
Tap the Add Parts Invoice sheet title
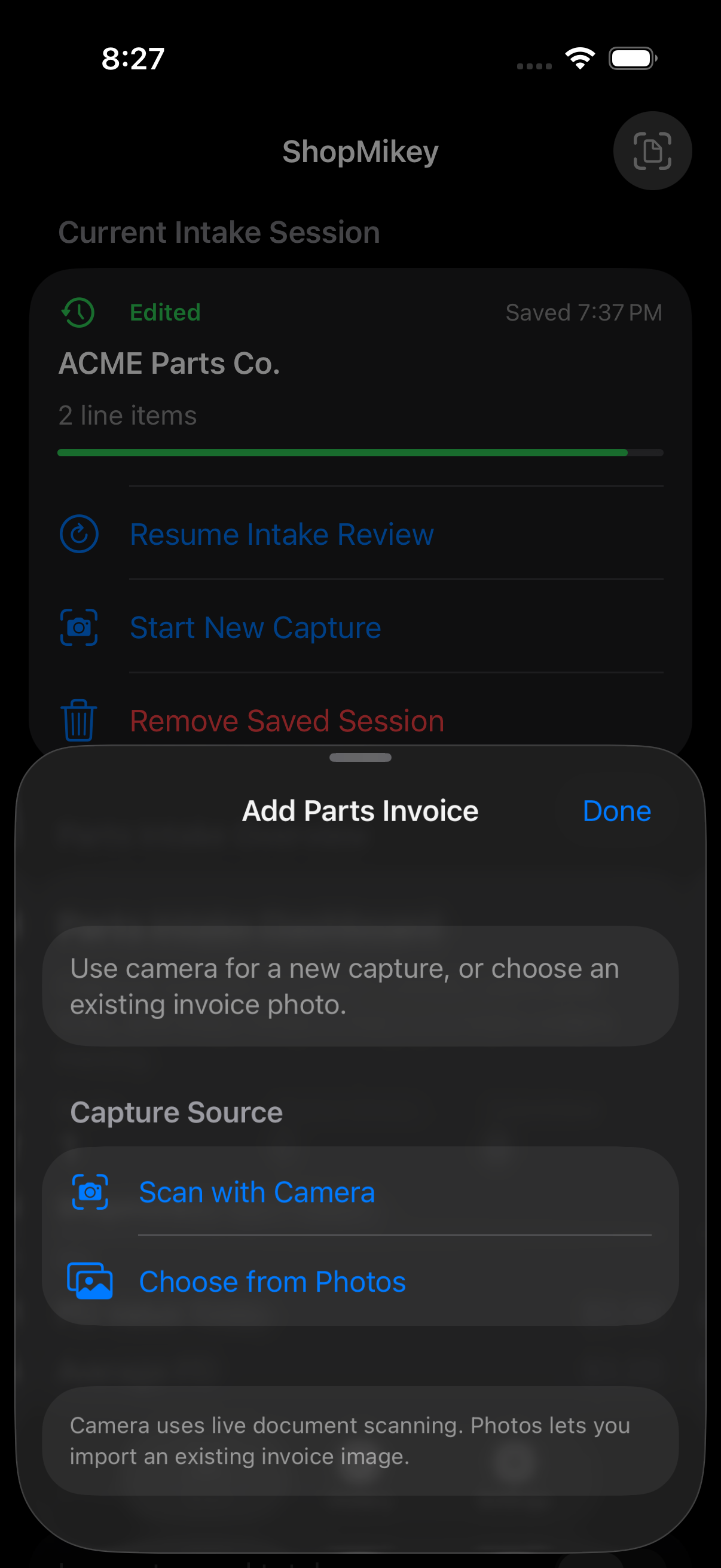tap(360, 811)
